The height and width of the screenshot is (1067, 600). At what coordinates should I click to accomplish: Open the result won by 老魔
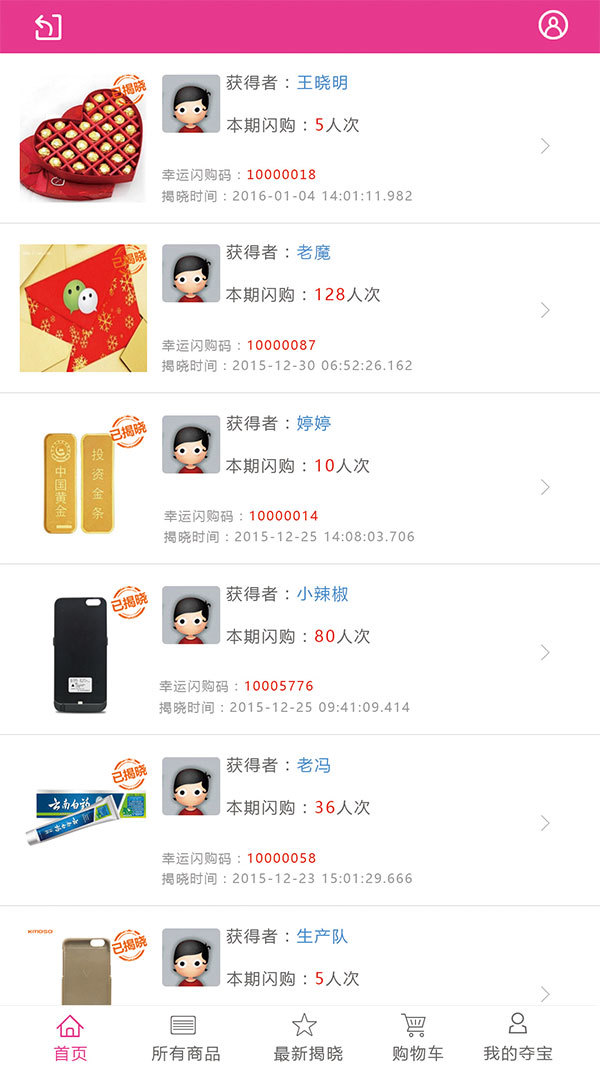pos(300,308)
